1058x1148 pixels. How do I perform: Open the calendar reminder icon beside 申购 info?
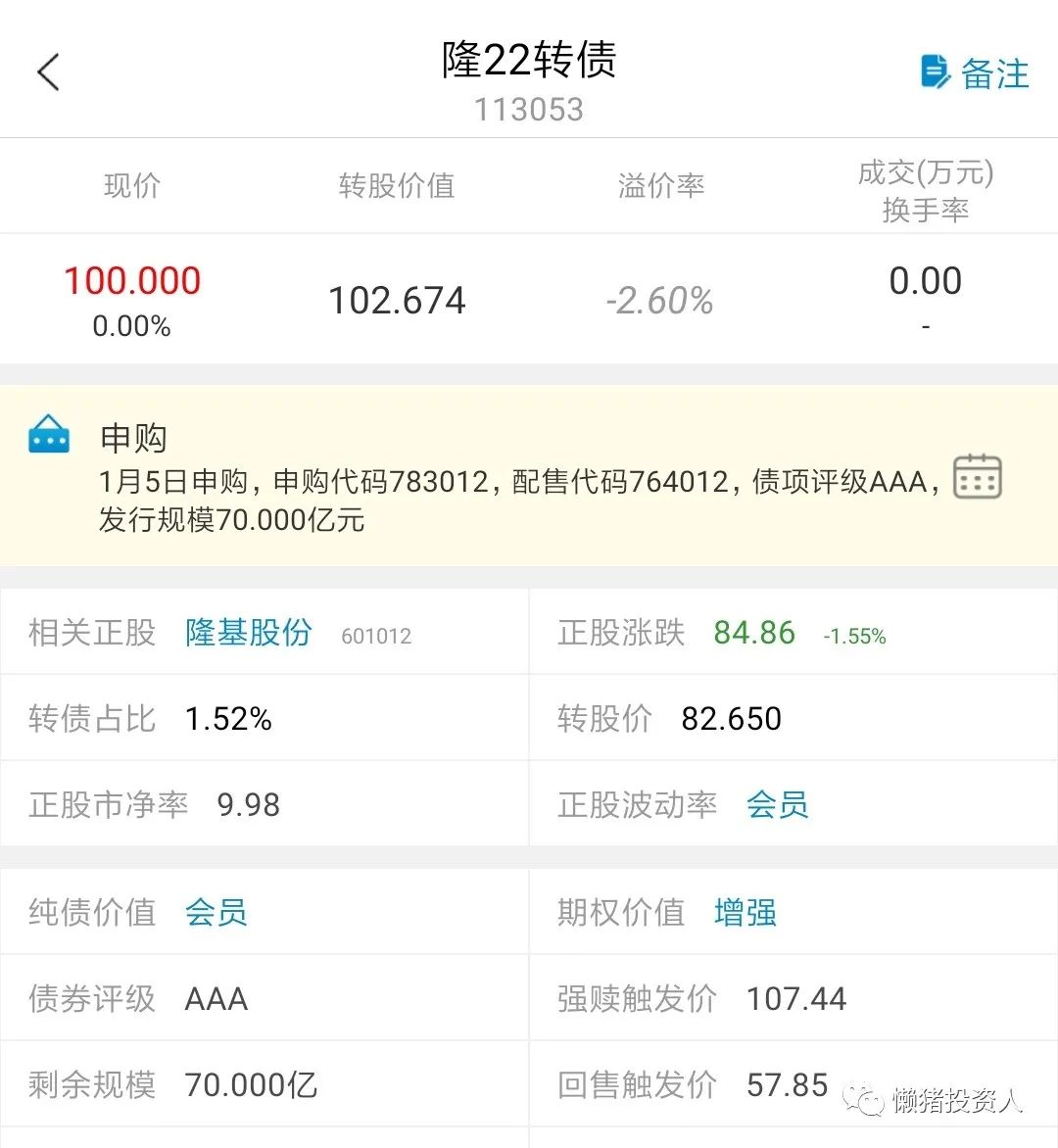click(976, 477)
